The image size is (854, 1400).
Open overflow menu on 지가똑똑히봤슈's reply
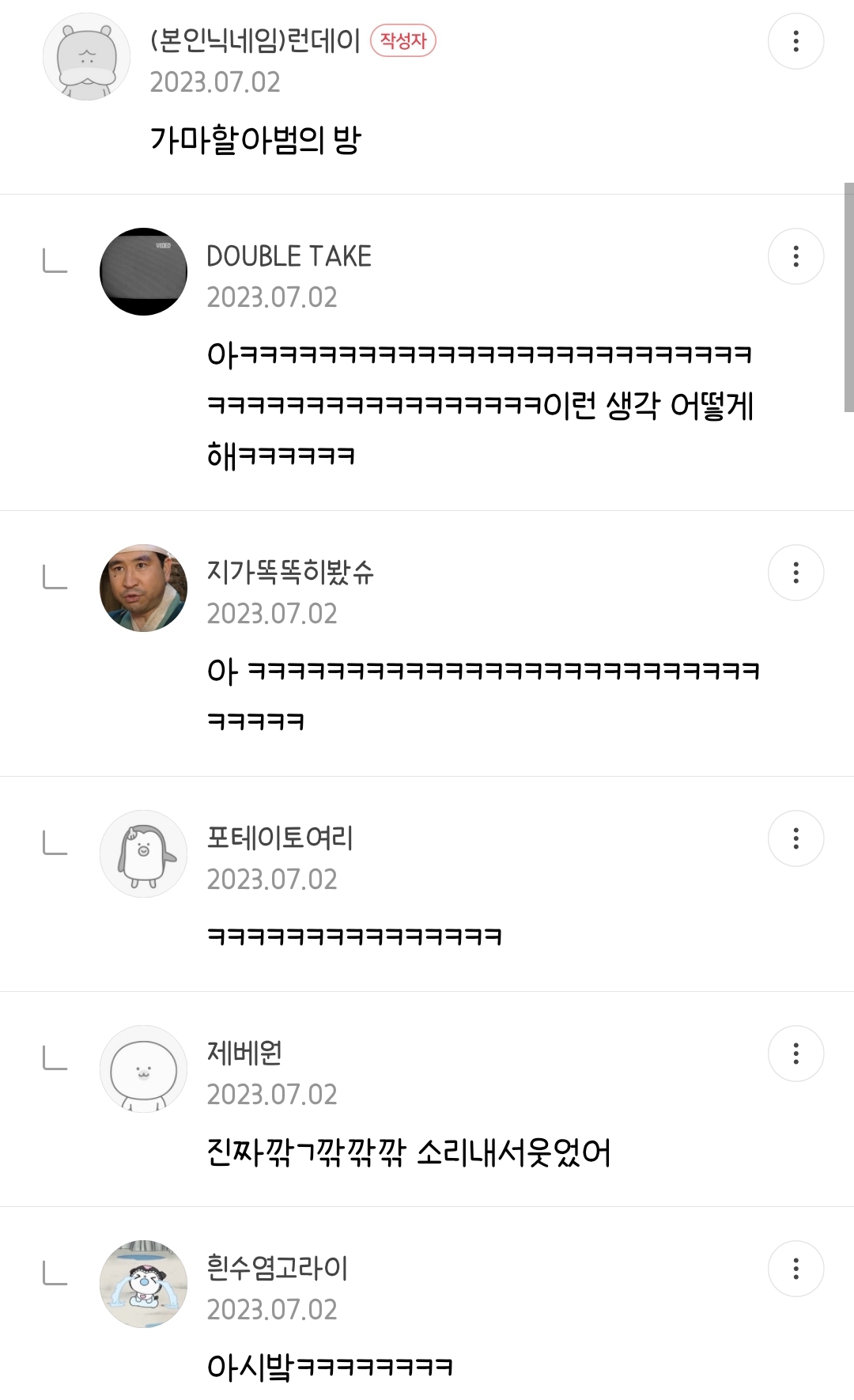(x=795, y=573)
